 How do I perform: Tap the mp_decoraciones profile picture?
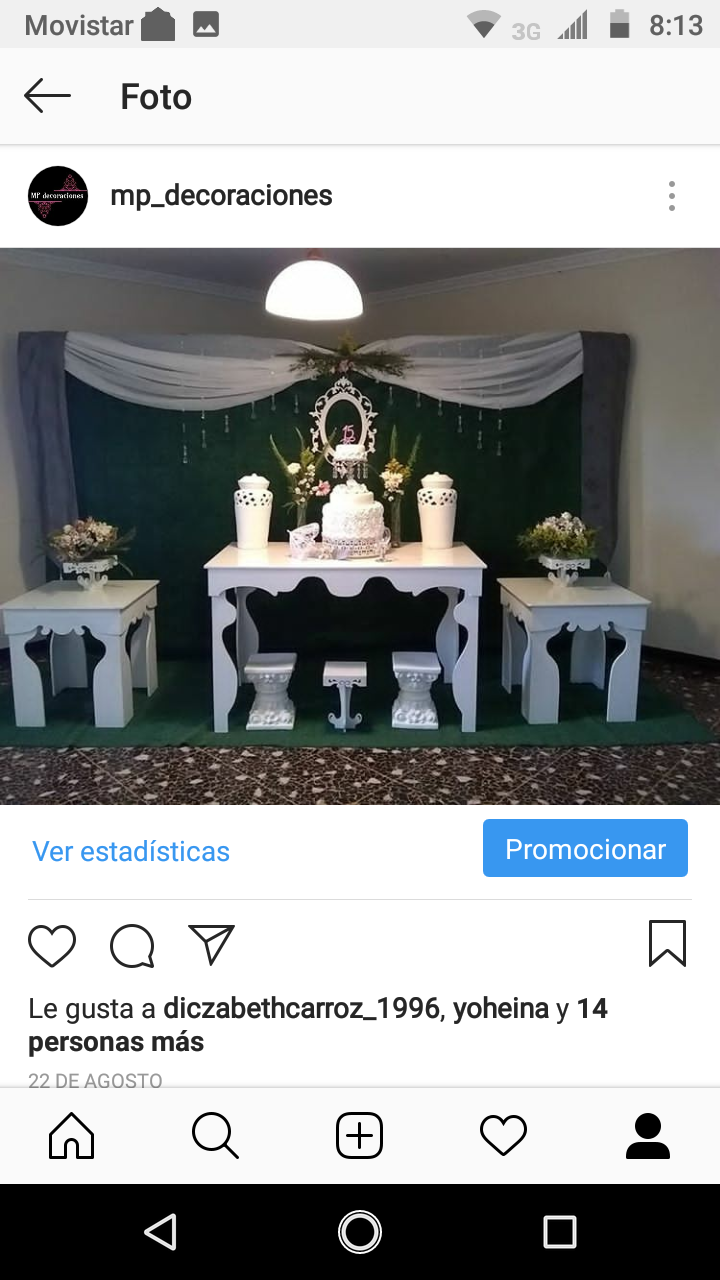pos(58,196)
